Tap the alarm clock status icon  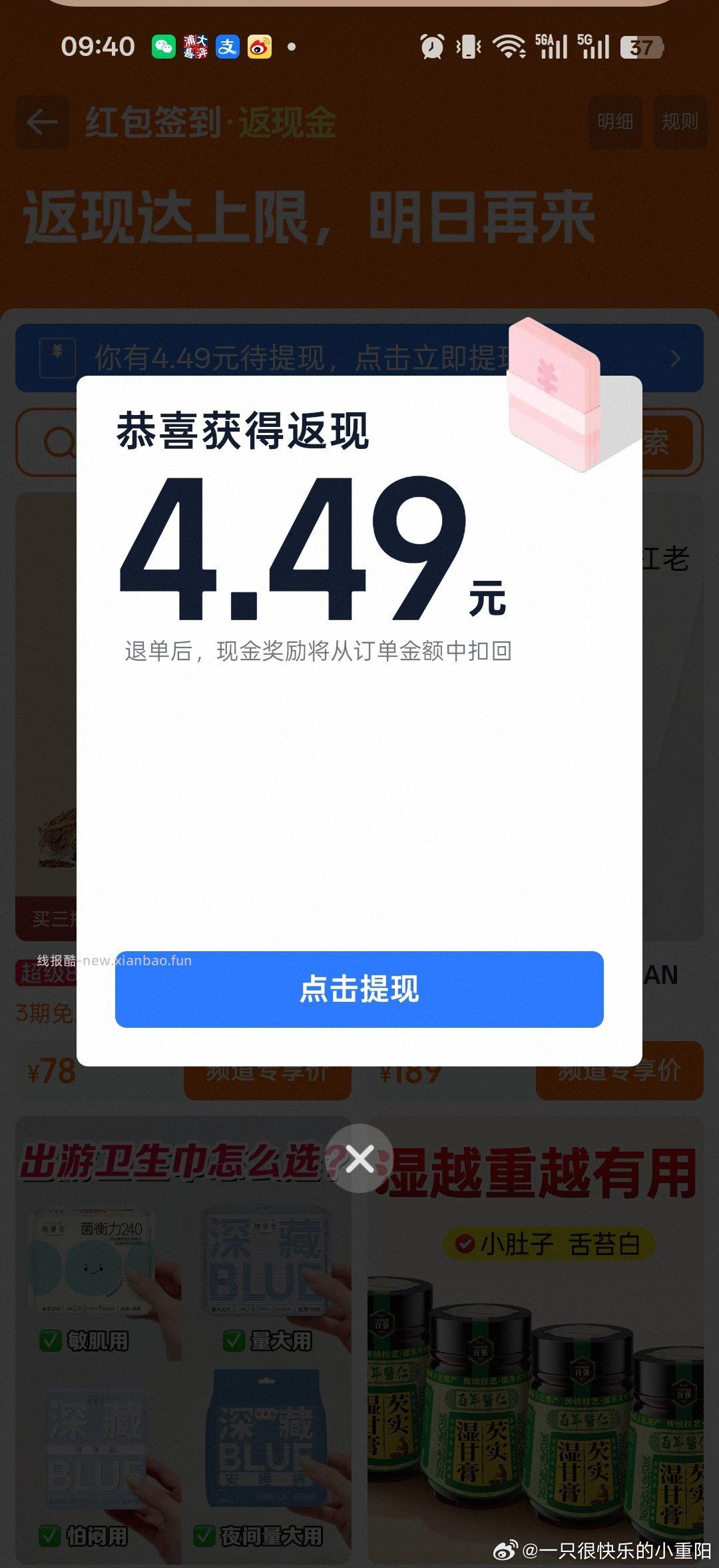(x=431, y=46)
